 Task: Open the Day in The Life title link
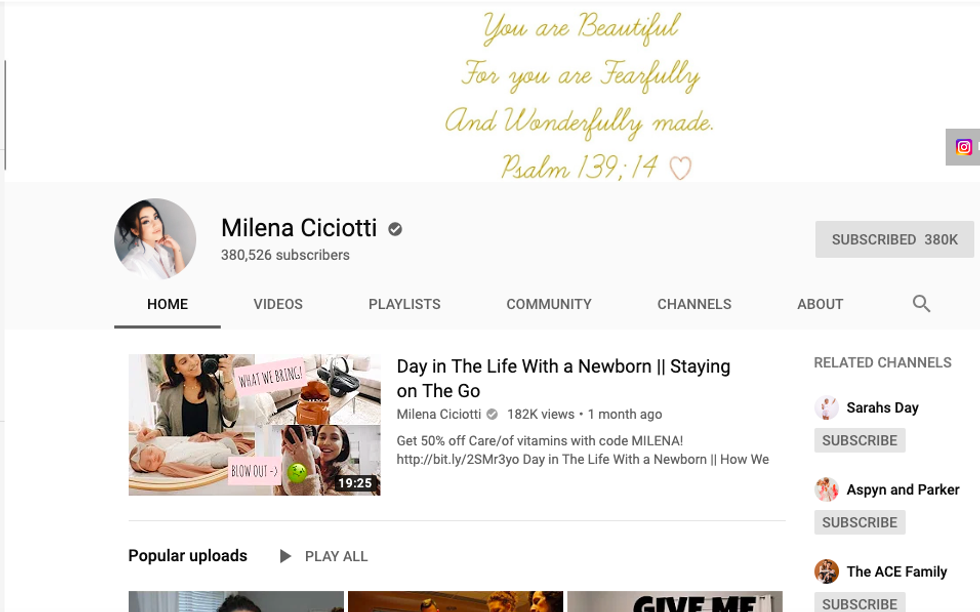pyautogui.click(x=563, y=378)
